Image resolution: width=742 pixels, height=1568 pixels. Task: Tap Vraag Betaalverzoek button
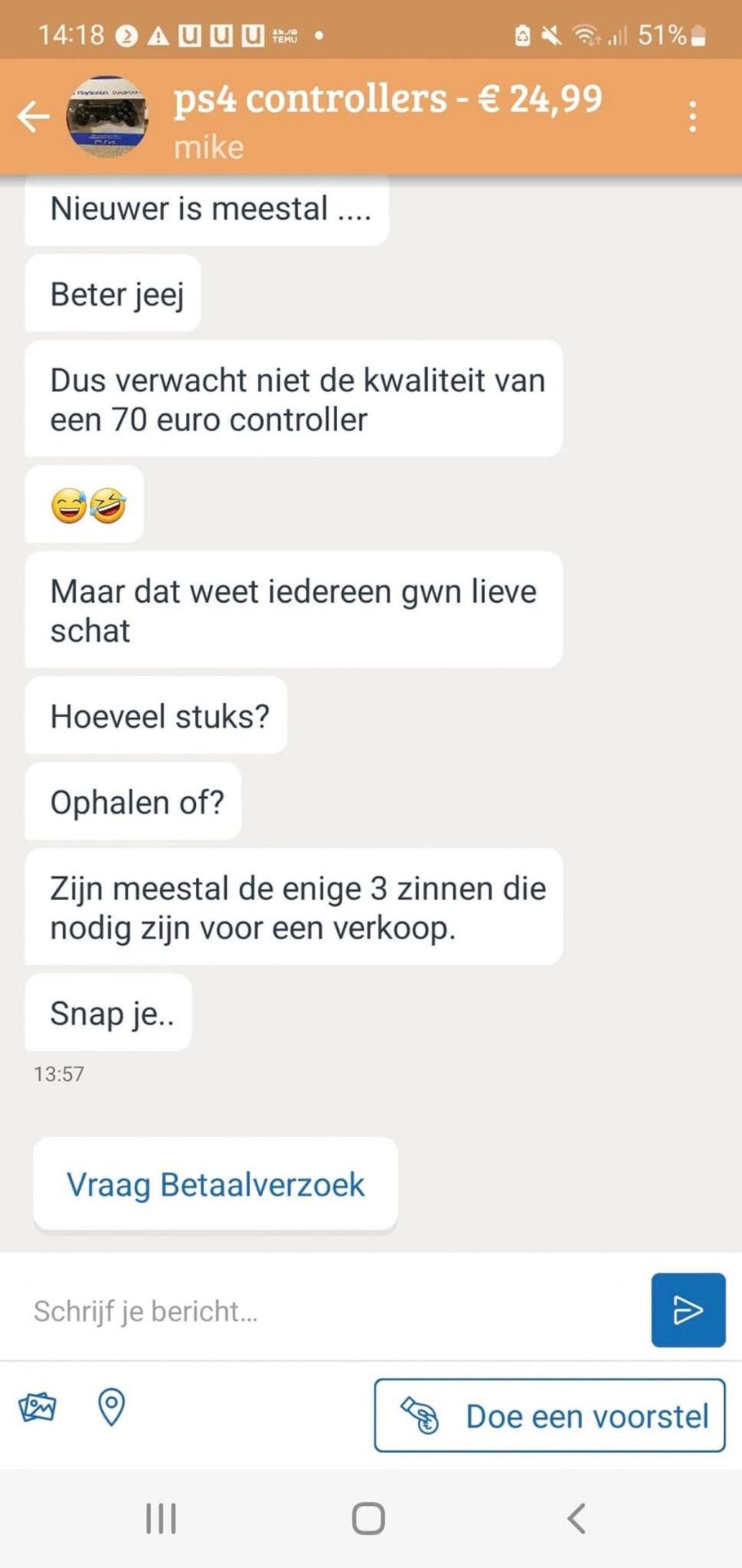215,1184
